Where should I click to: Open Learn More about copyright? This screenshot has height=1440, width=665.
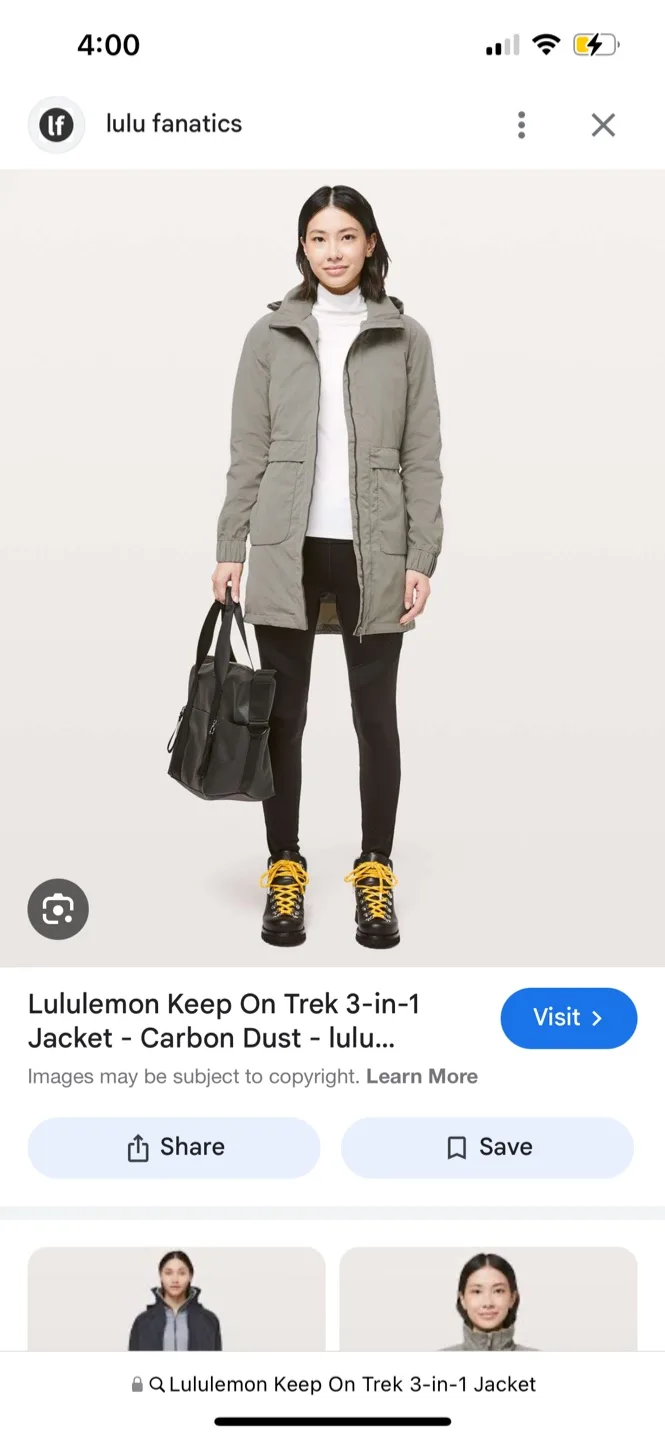click(x=421, y=1077)
